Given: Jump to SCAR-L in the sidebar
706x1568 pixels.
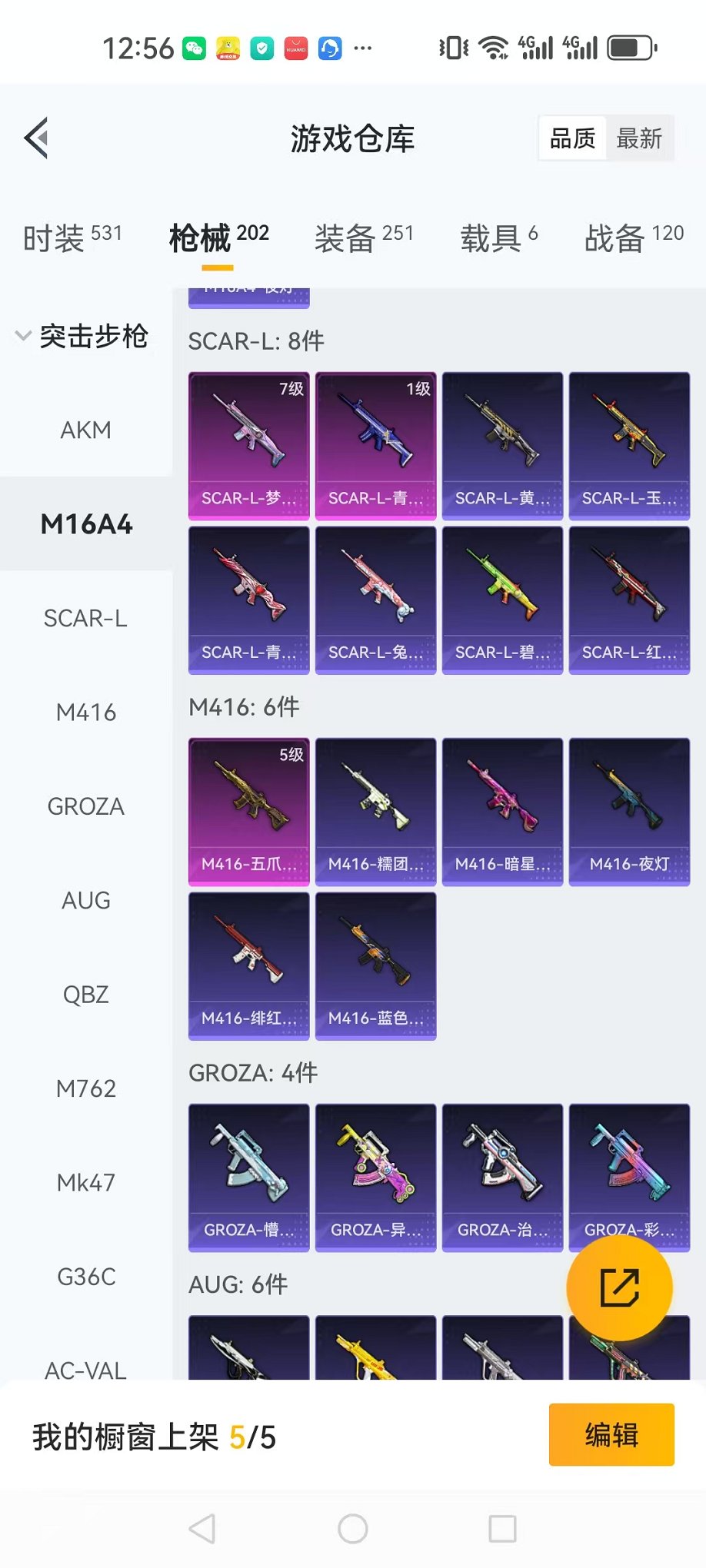Looking at the screenshot, I should point(86,618).
